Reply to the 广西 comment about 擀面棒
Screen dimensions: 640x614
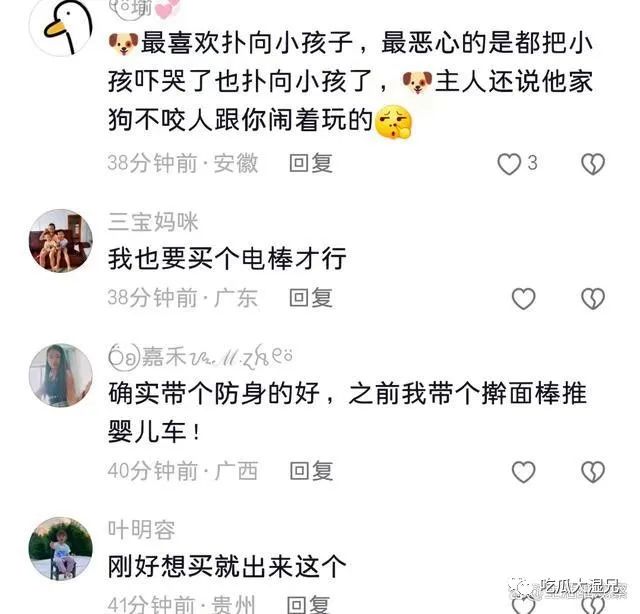click(x=311, y=471)
